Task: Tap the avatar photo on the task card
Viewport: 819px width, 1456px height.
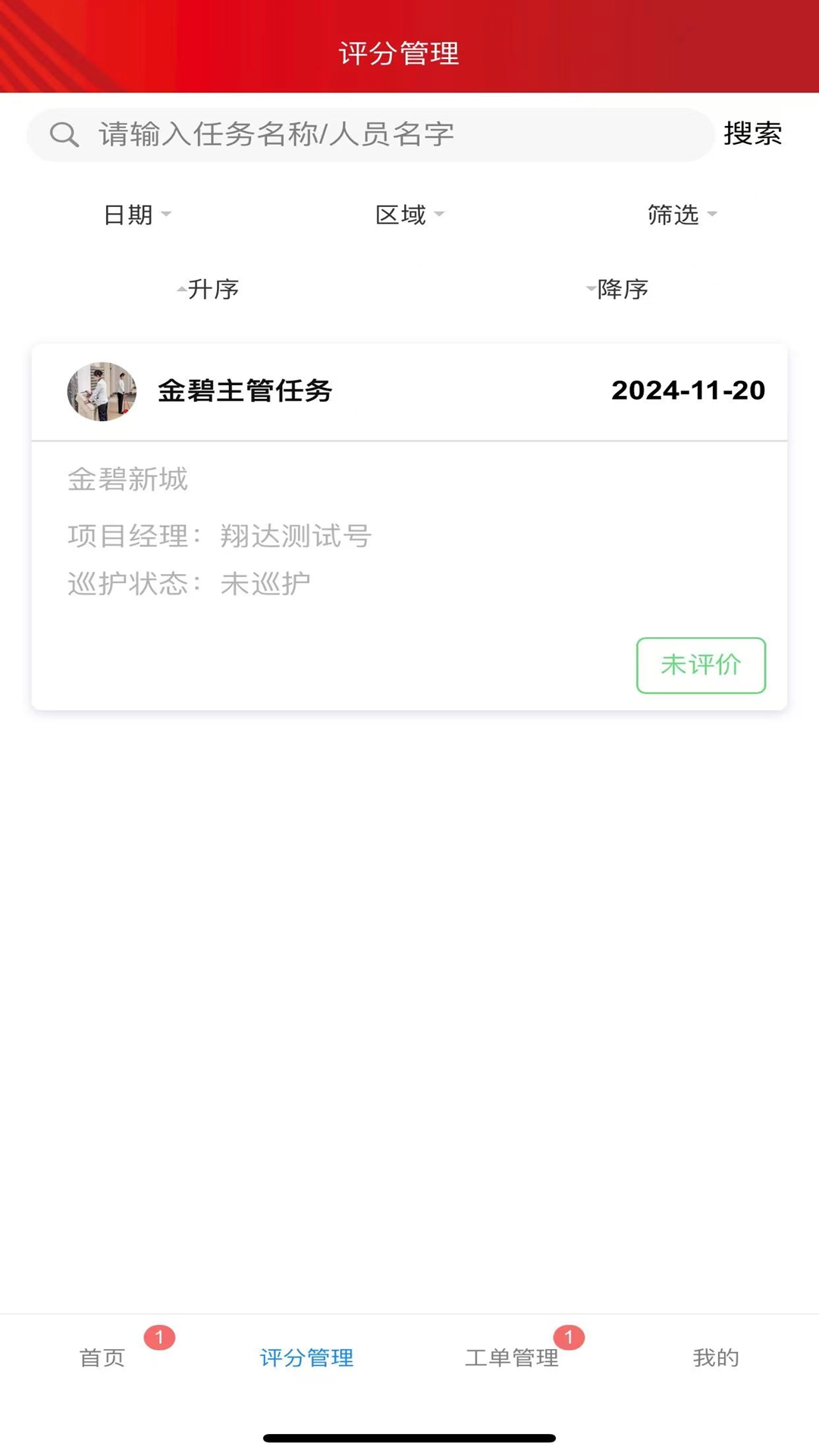Action: pos(102,391)
